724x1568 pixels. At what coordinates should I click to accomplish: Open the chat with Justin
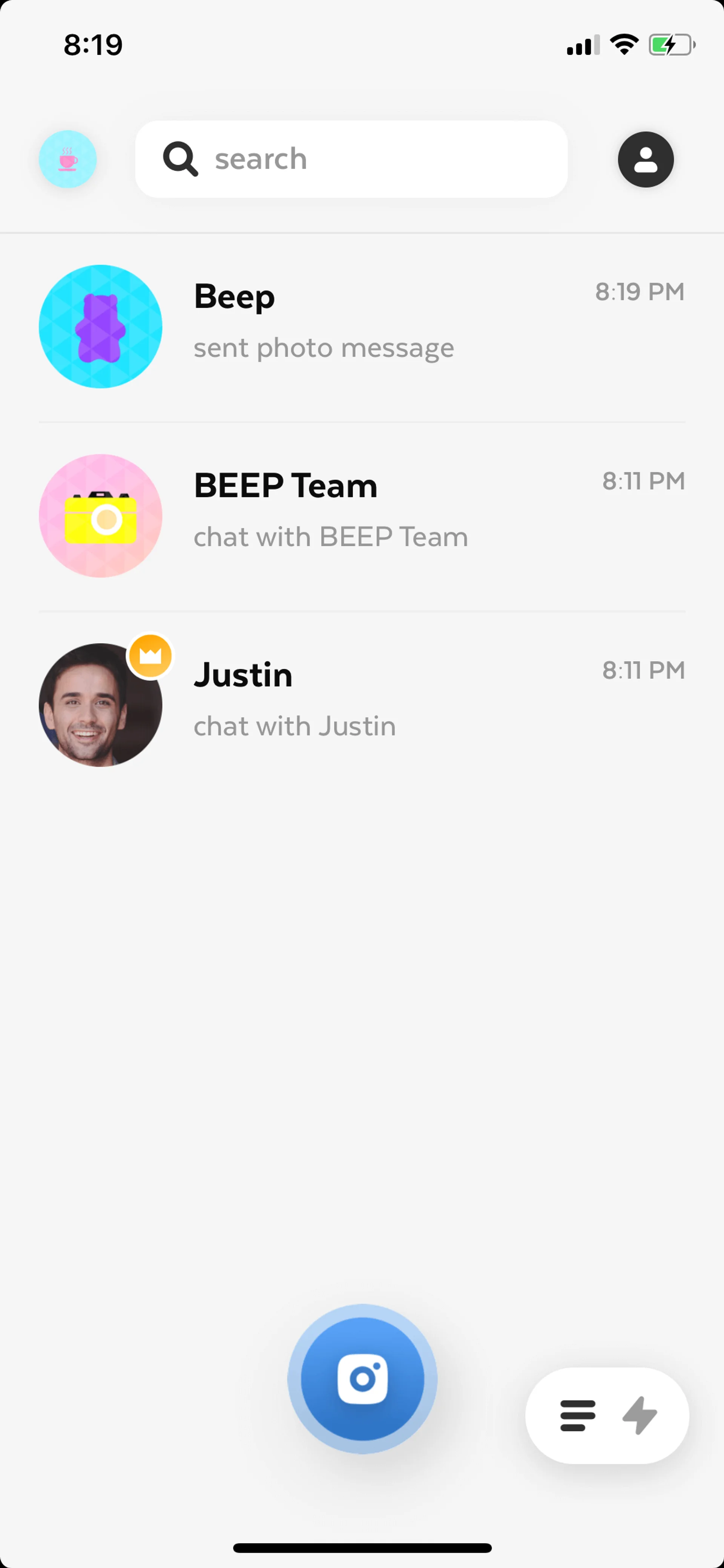pos(361,705)
